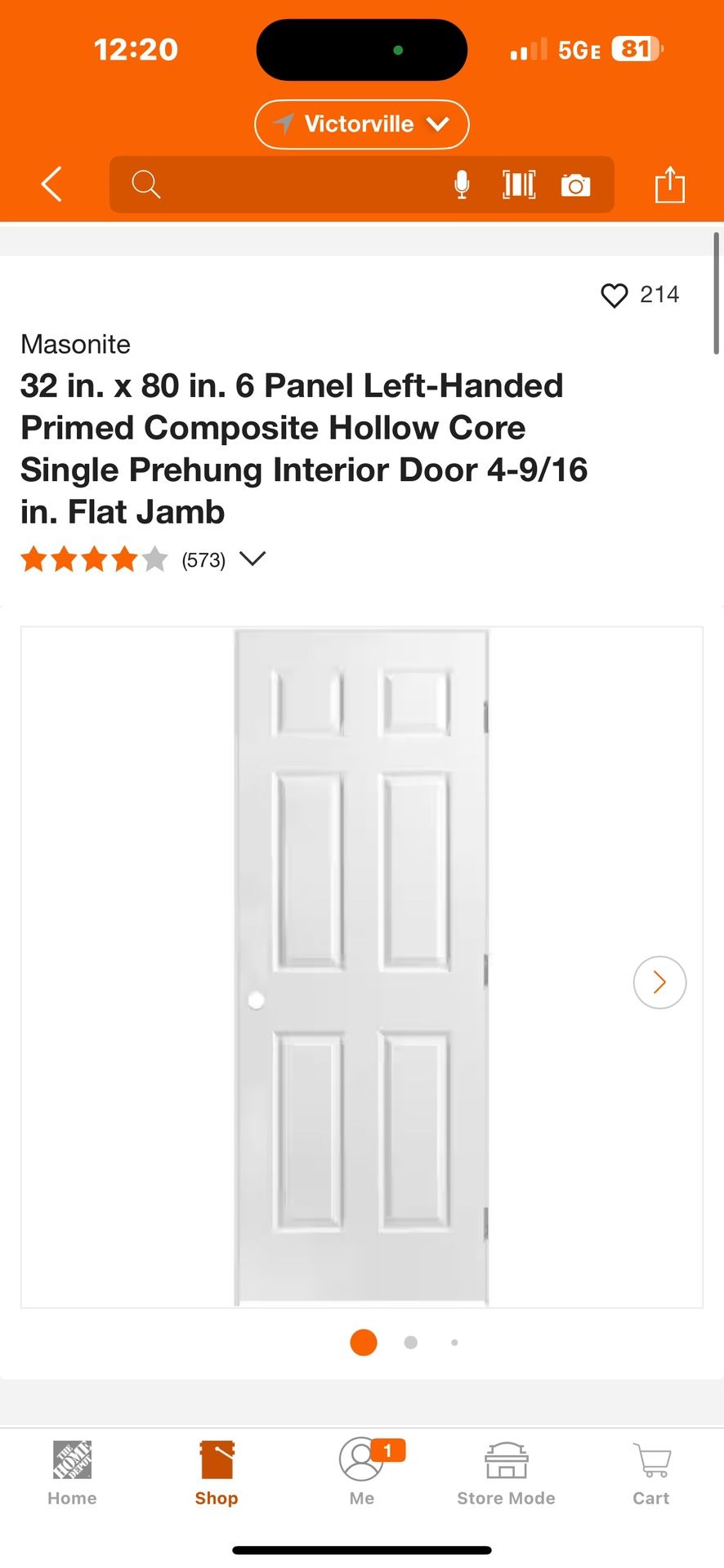Open the door product image
The height and width of the screenshot is (1568, 724).
tap(361, 967)
